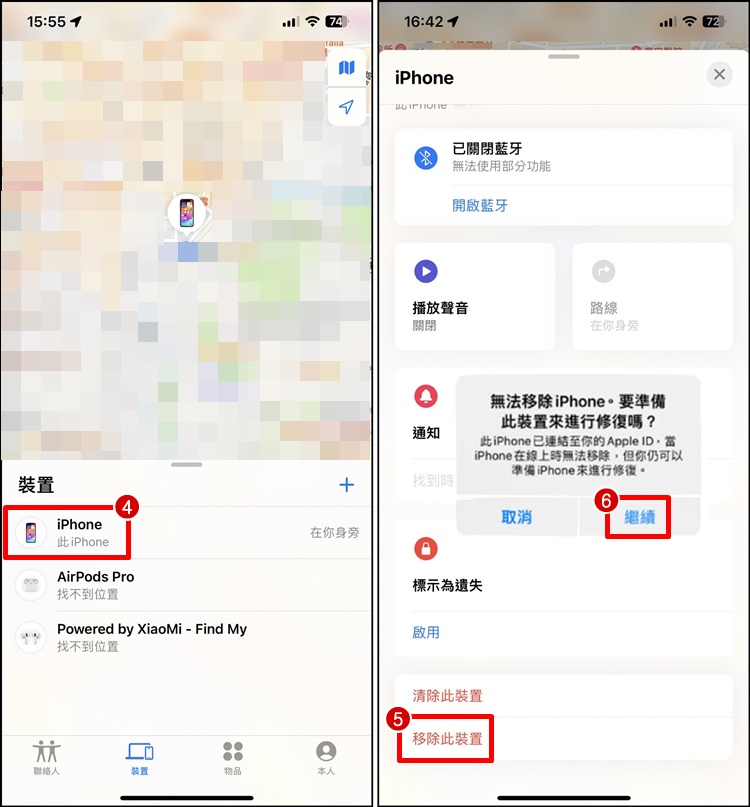Tap the iPhone pin on the map
This screenshot has width=750, height=807.
coord(188,215)
